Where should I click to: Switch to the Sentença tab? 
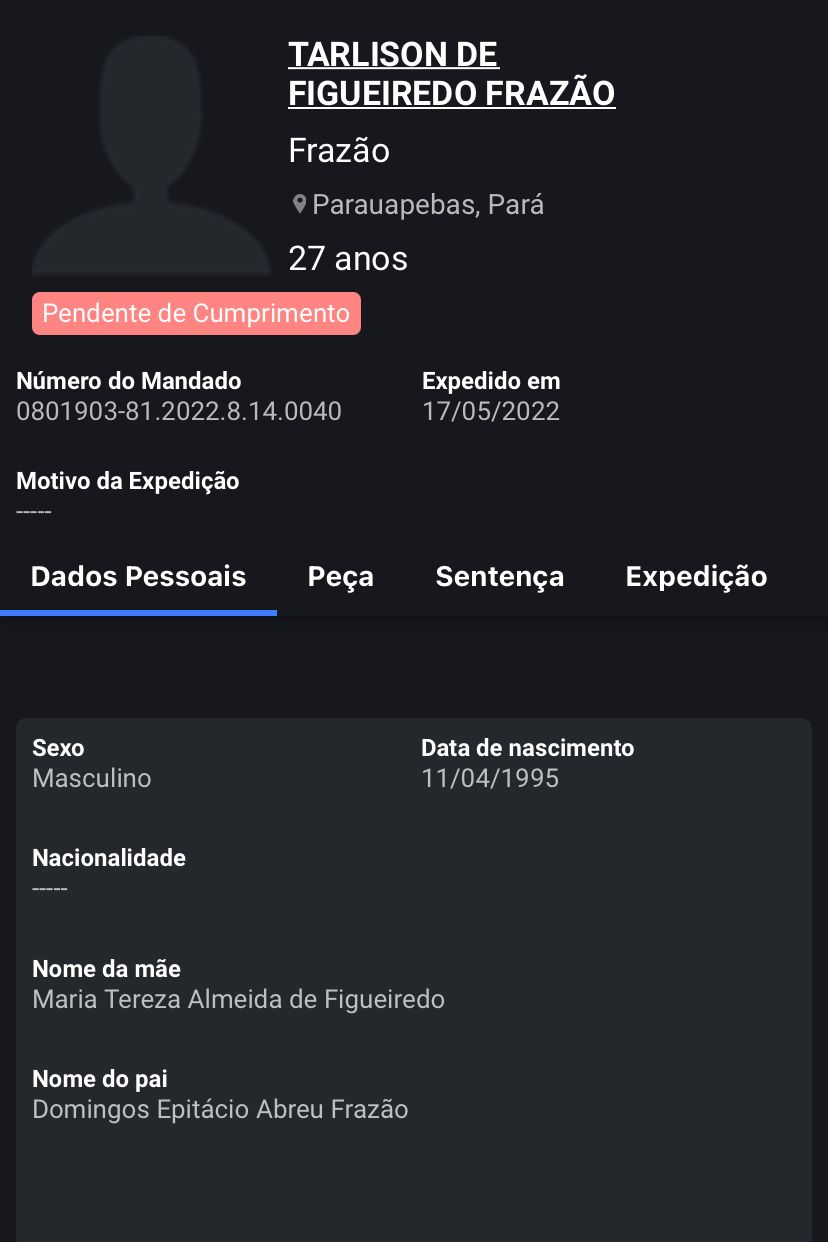pos(499,577)
